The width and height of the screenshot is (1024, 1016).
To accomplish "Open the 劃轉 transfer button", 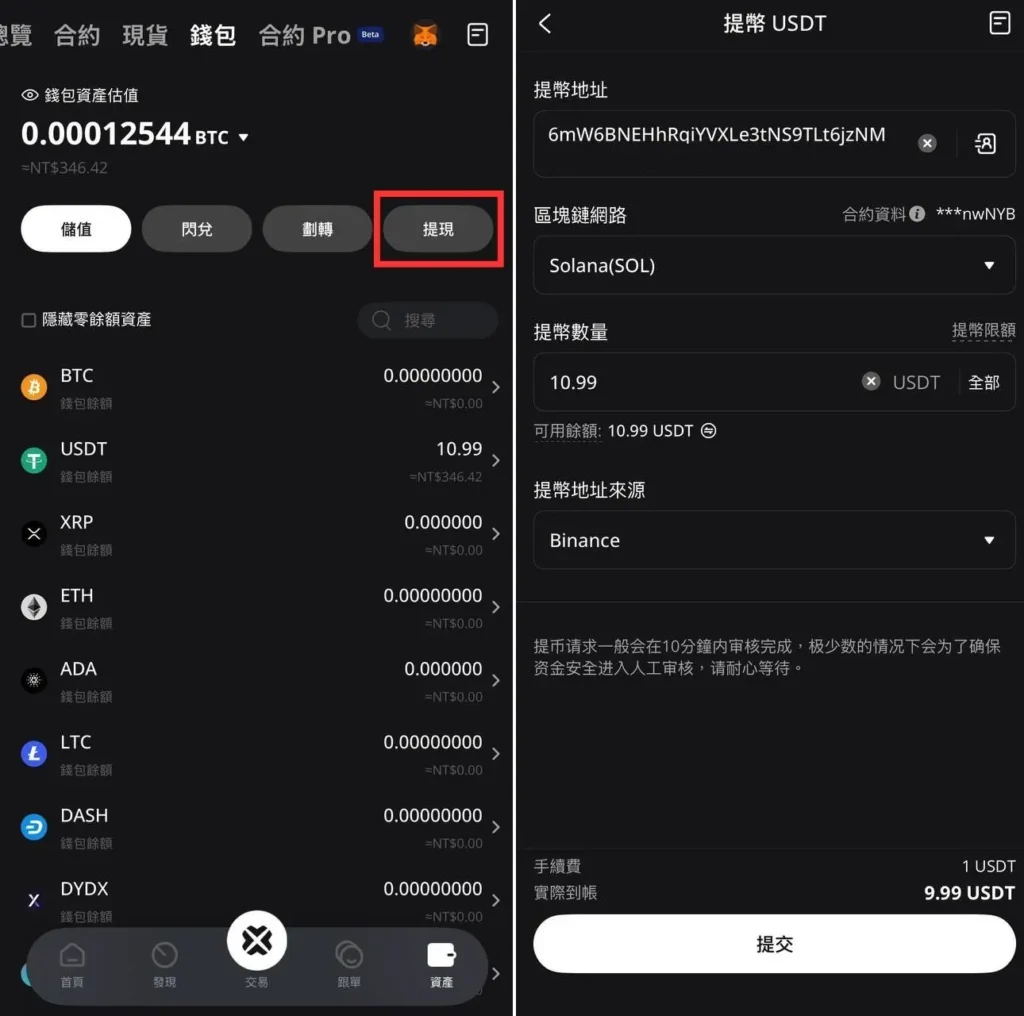I will coord(317,229).
